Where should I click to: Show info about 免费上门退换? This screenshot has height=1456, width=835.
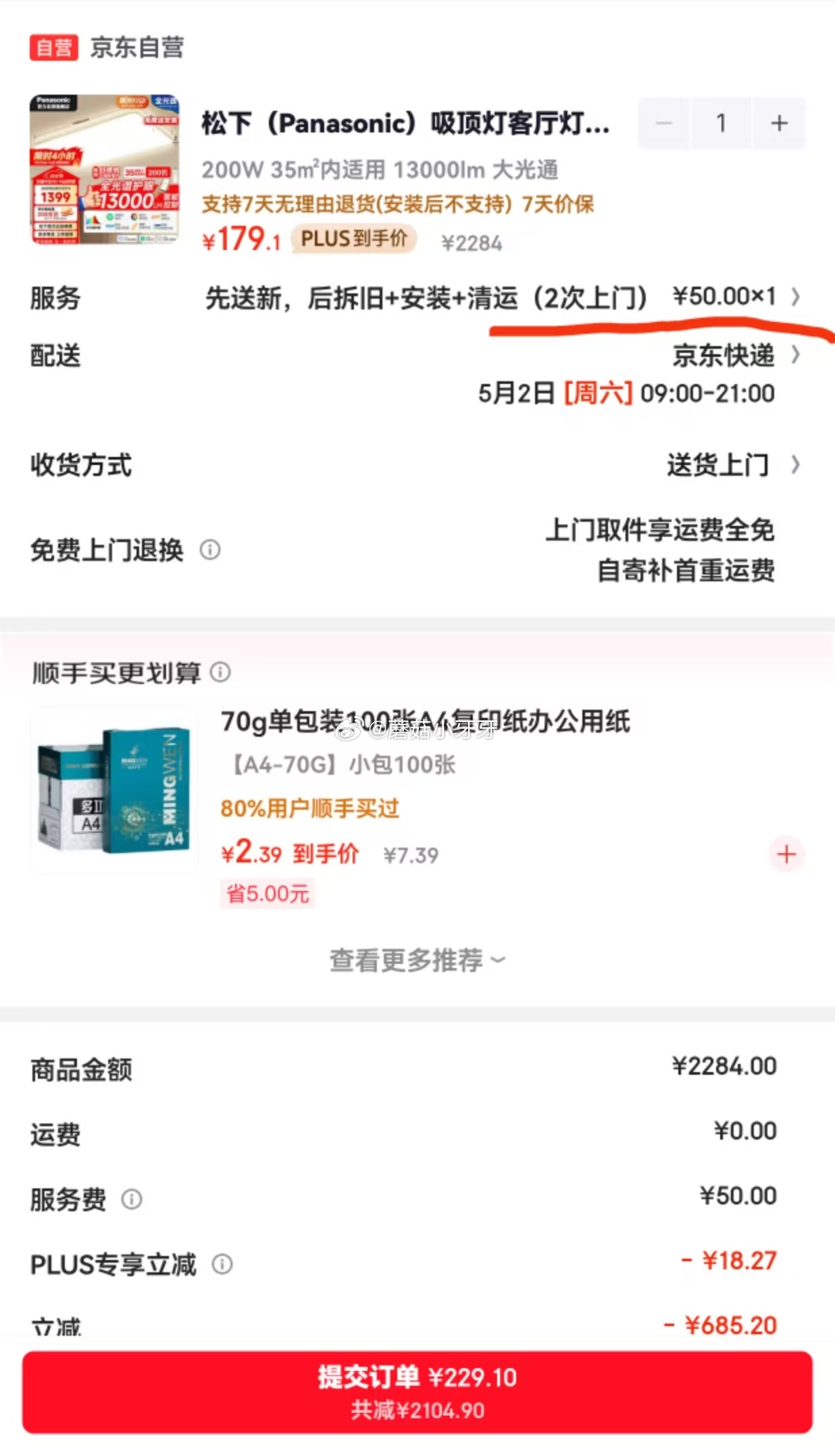pyautogui.click(x=210, y=550)
